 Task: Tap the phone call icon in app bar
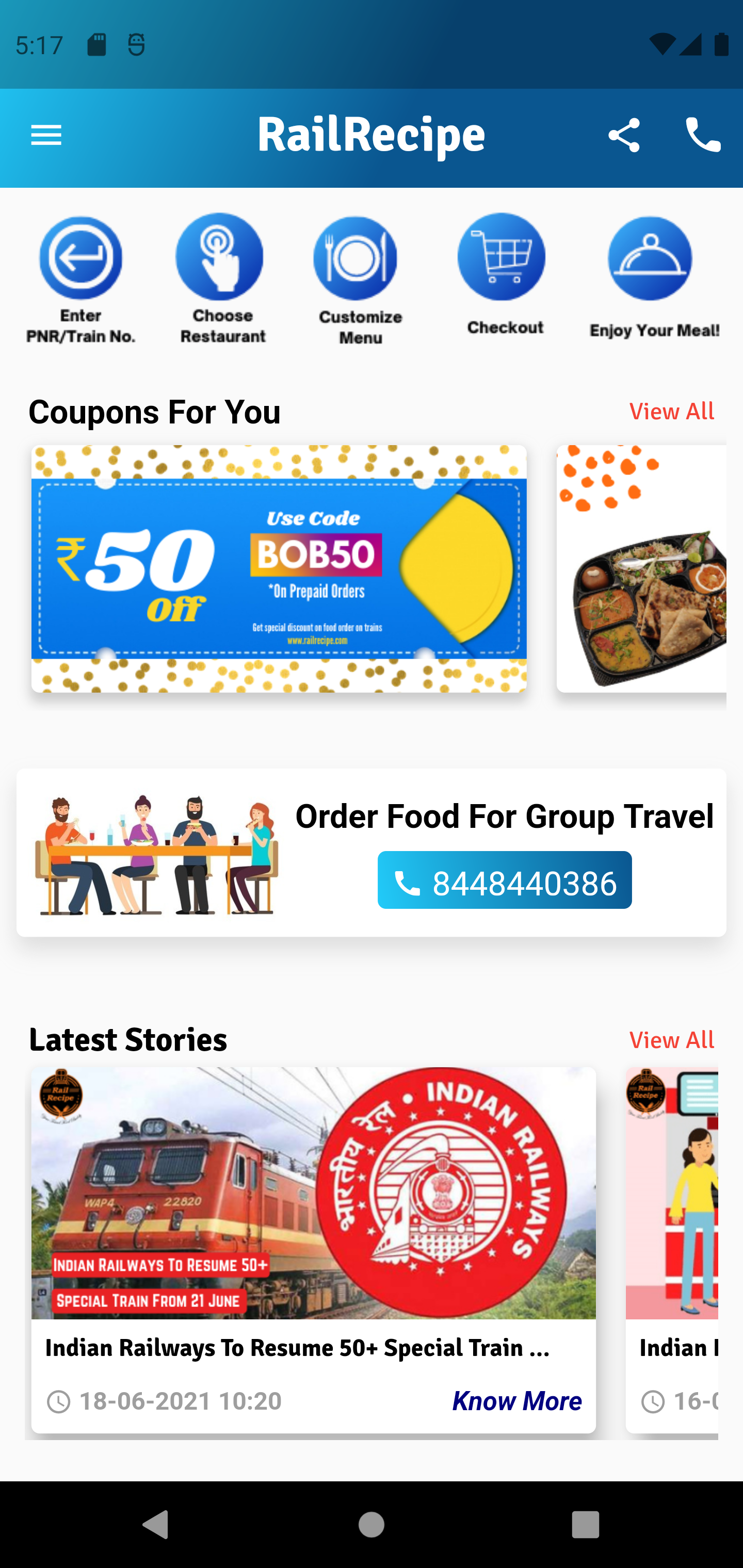click(x=703, y=135)
